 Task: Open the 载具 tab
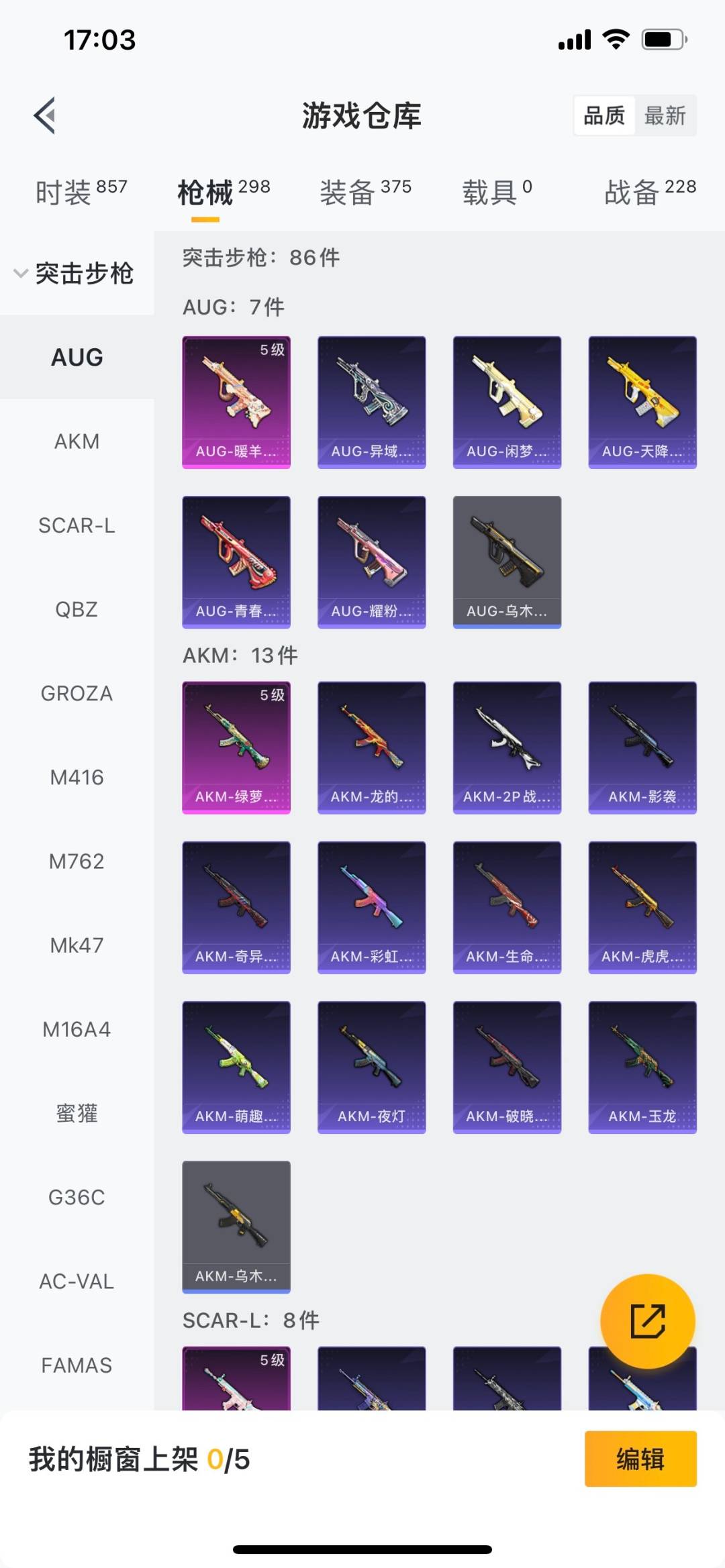(x=497, y=193)
